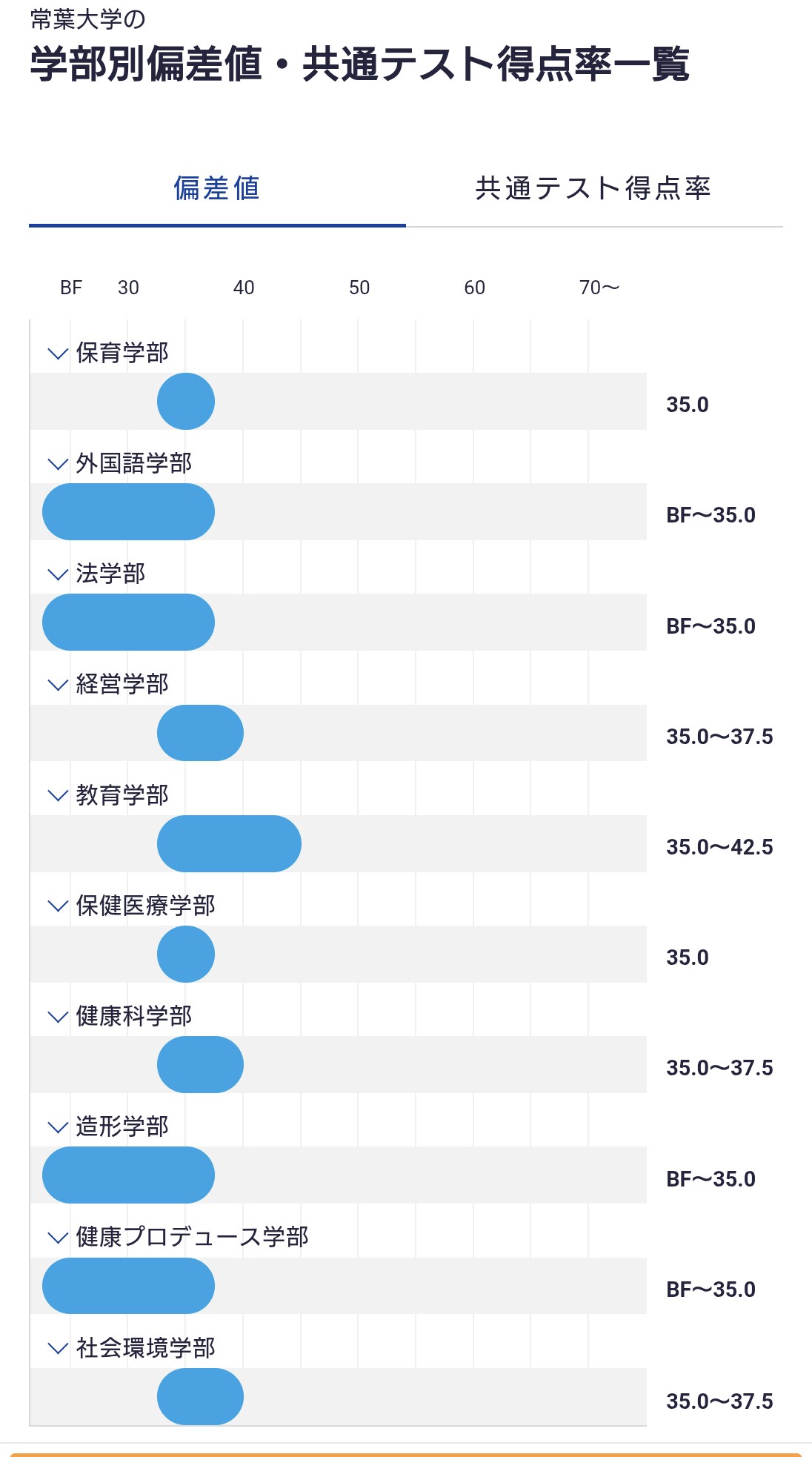
Task: Select the 偏差値 tab
Action: pyautogui.click(x=217, y=189)
